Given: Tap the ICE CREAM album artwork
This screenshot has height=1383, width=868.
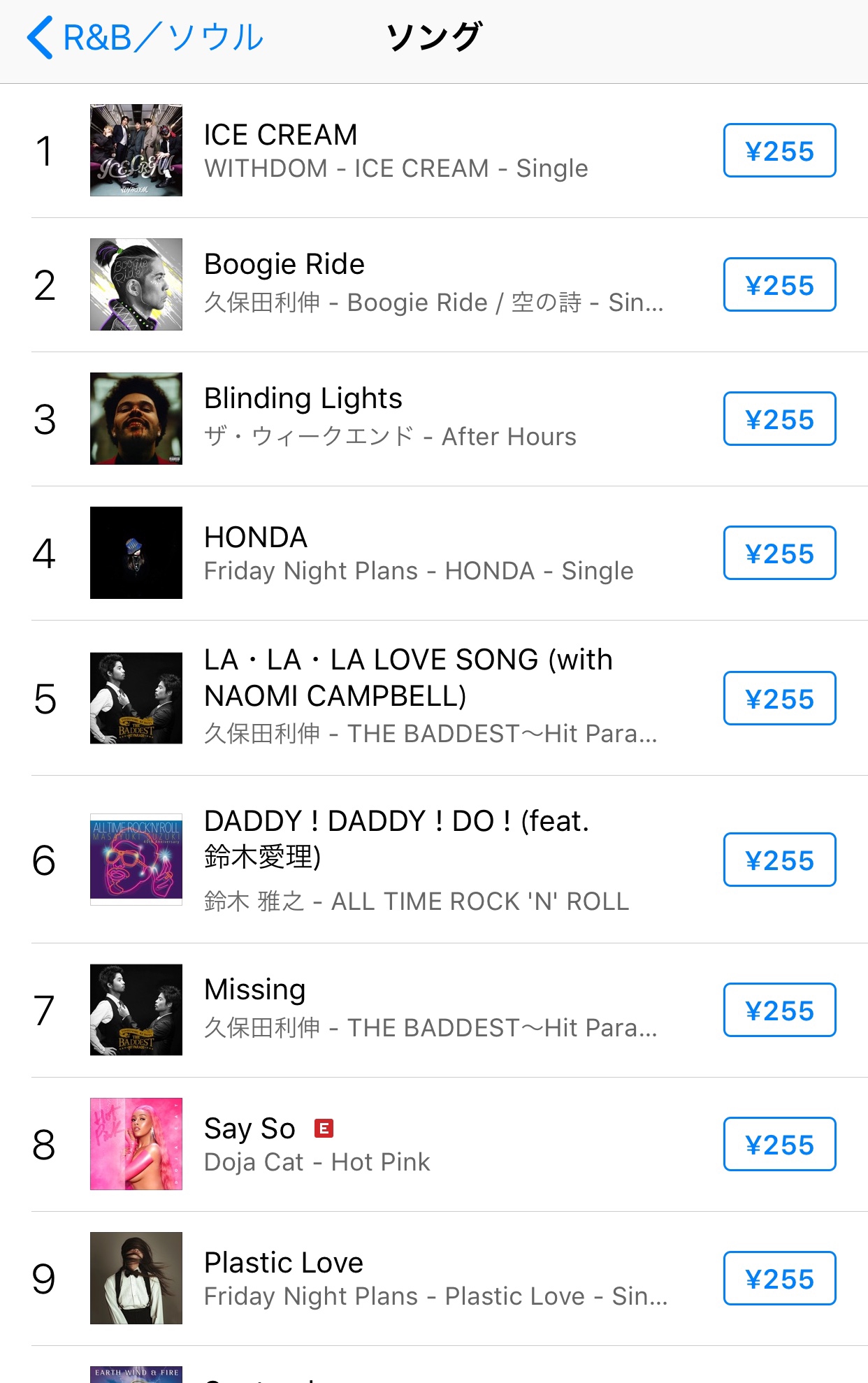Looking at the screenshot, I should pyautogui.click(x=136, y=150).
